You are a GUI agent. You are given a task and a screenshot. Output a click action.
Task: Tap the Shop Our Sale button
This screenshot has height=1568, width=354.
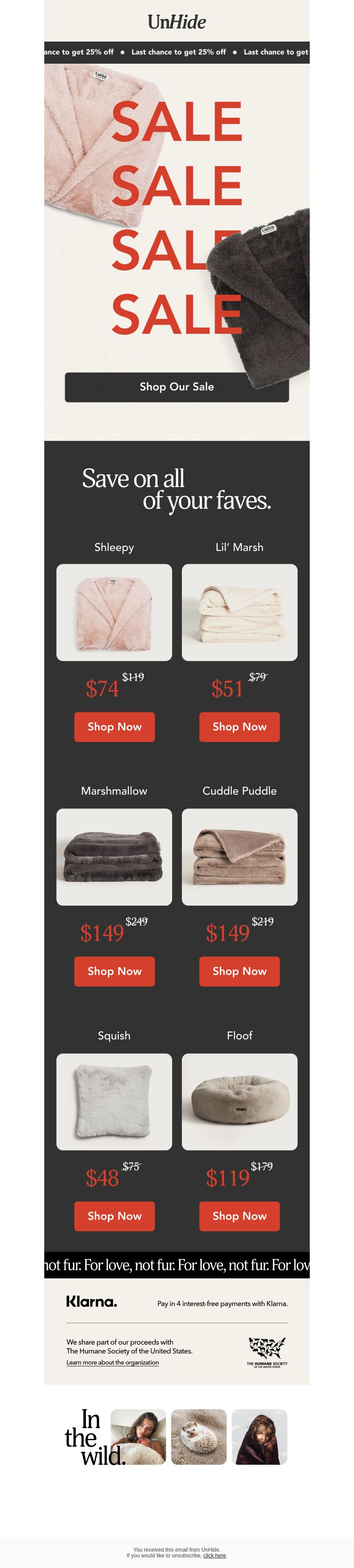click(177, 386)
